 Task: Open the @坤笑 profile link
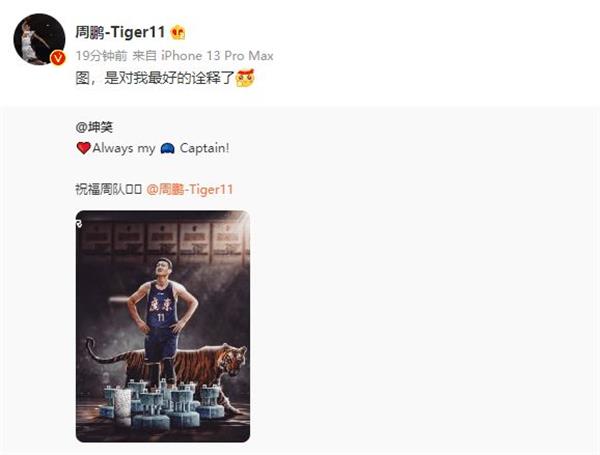94,127
